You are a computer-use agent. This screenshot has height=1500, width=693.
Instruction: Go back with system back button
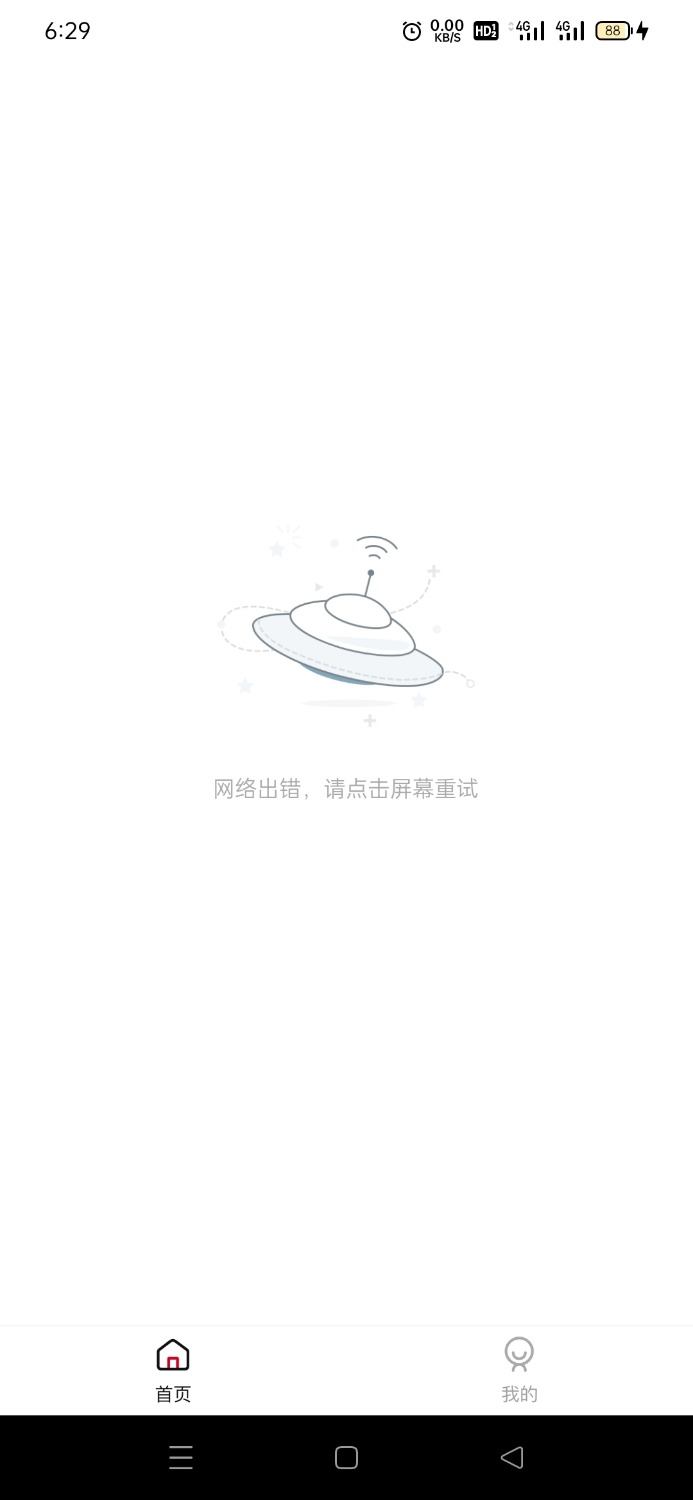[x=512, y=1457]
